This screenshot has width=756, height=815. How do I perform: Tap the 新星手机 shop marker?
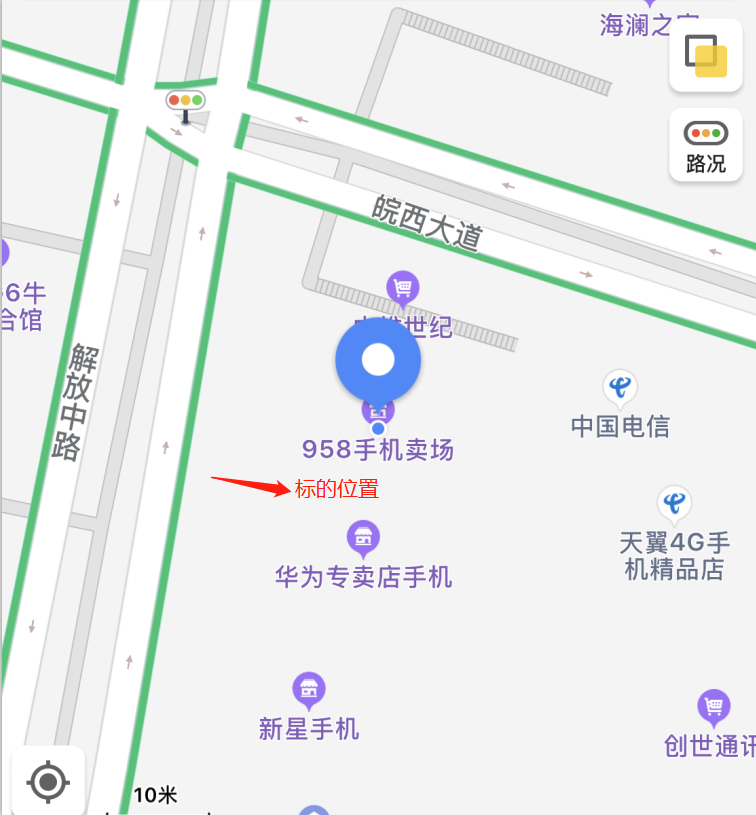(x=309, y=690)
